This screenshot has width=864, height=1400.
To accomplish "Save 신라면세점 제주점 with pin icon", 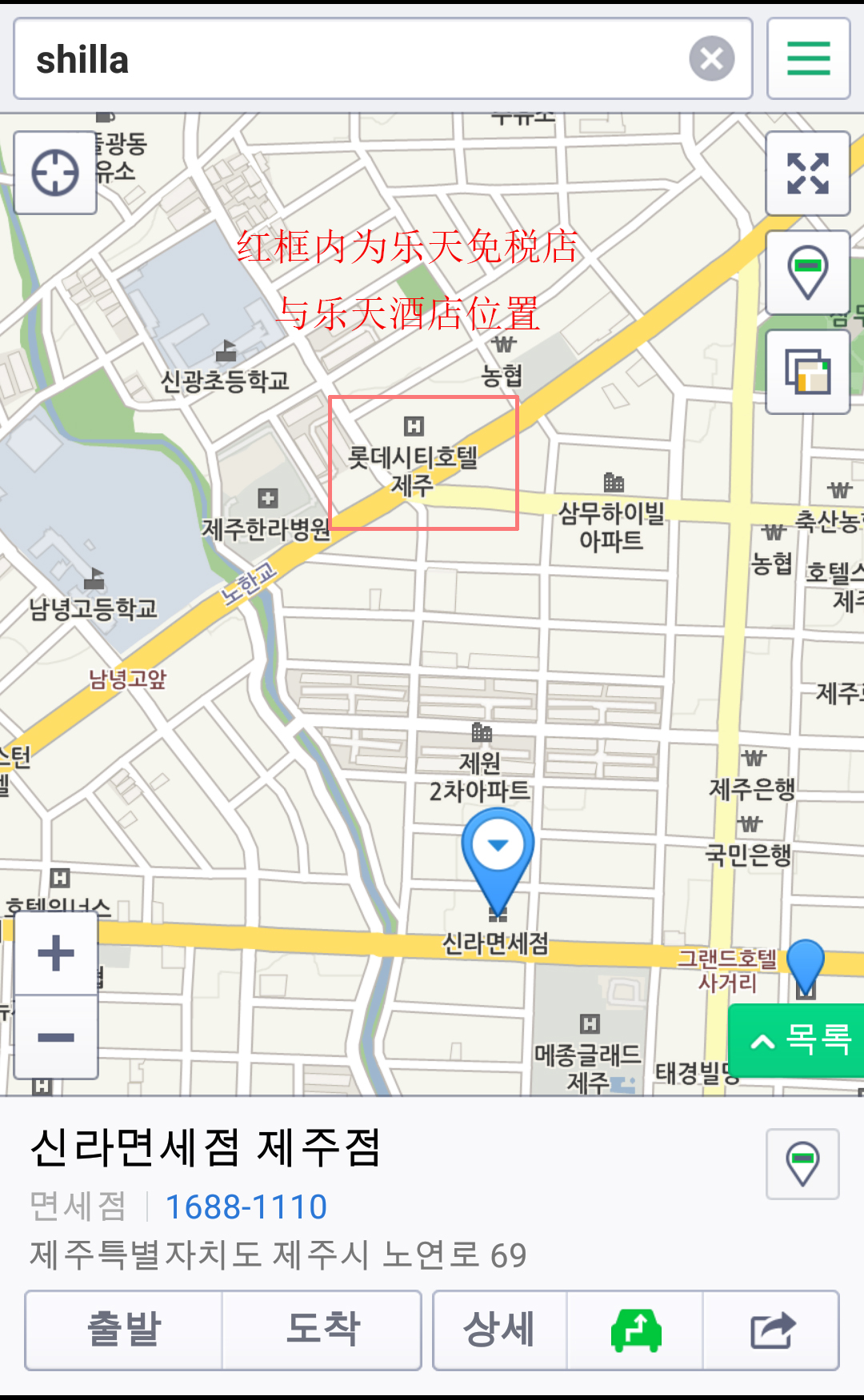I will click(x=802, y=1164).
